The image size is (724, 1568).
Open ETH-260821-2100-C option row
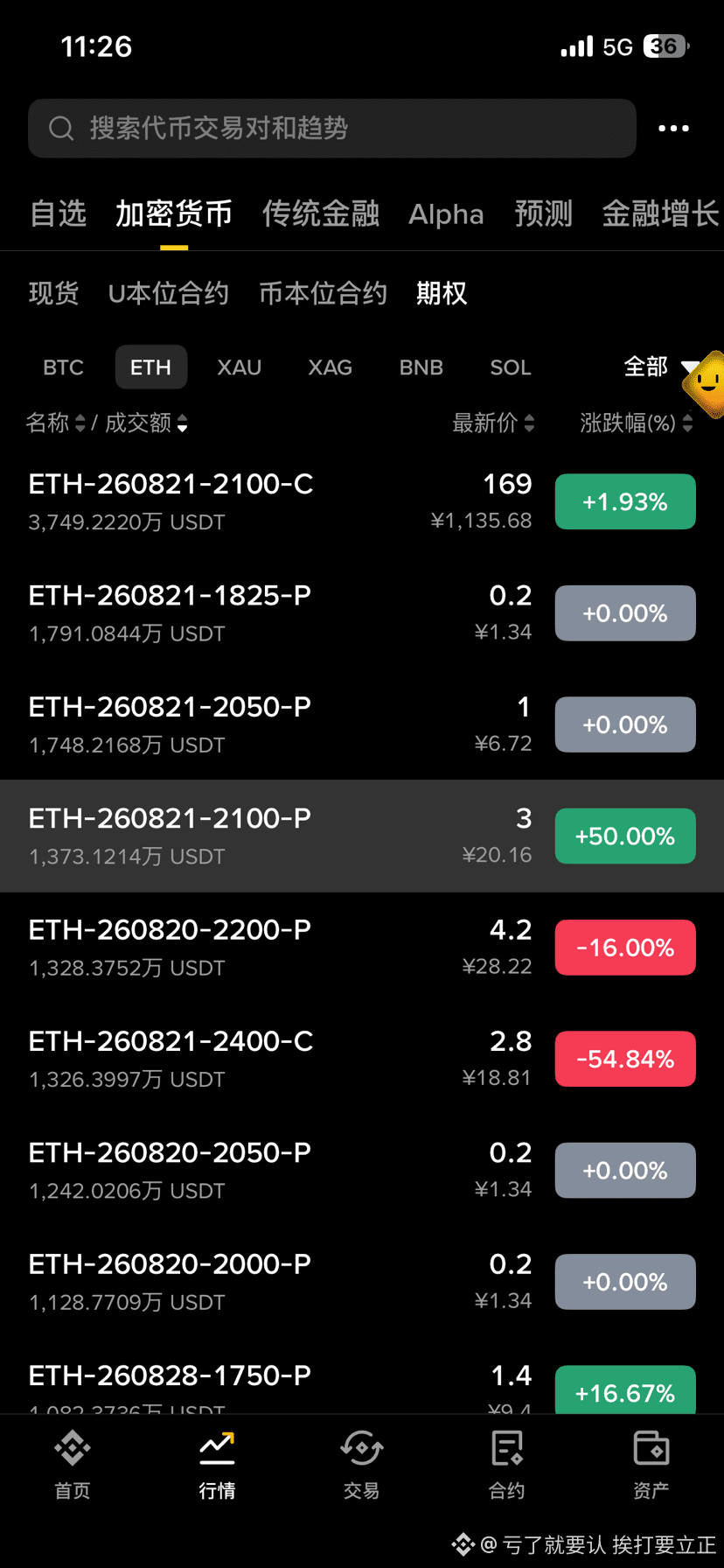[x=362, y=502]
